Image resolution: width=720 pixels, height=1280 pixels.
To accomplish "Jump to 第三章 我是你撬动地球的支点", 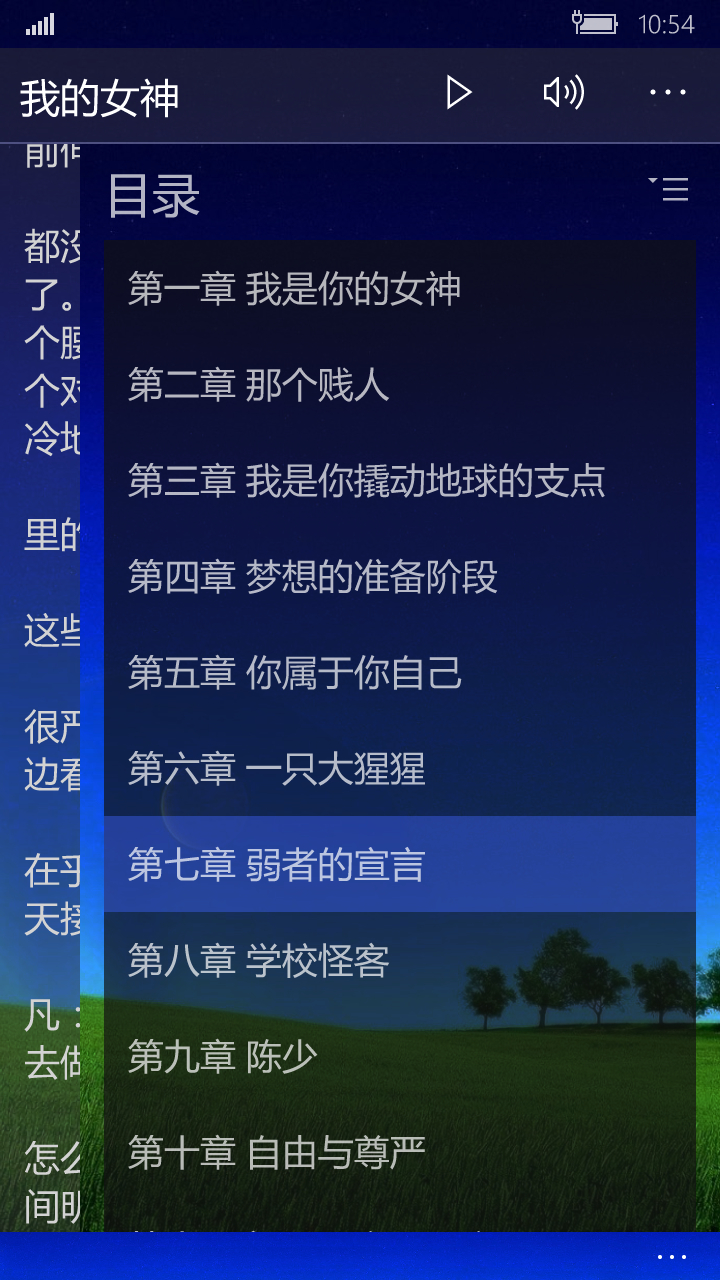I will click(400, 481).
